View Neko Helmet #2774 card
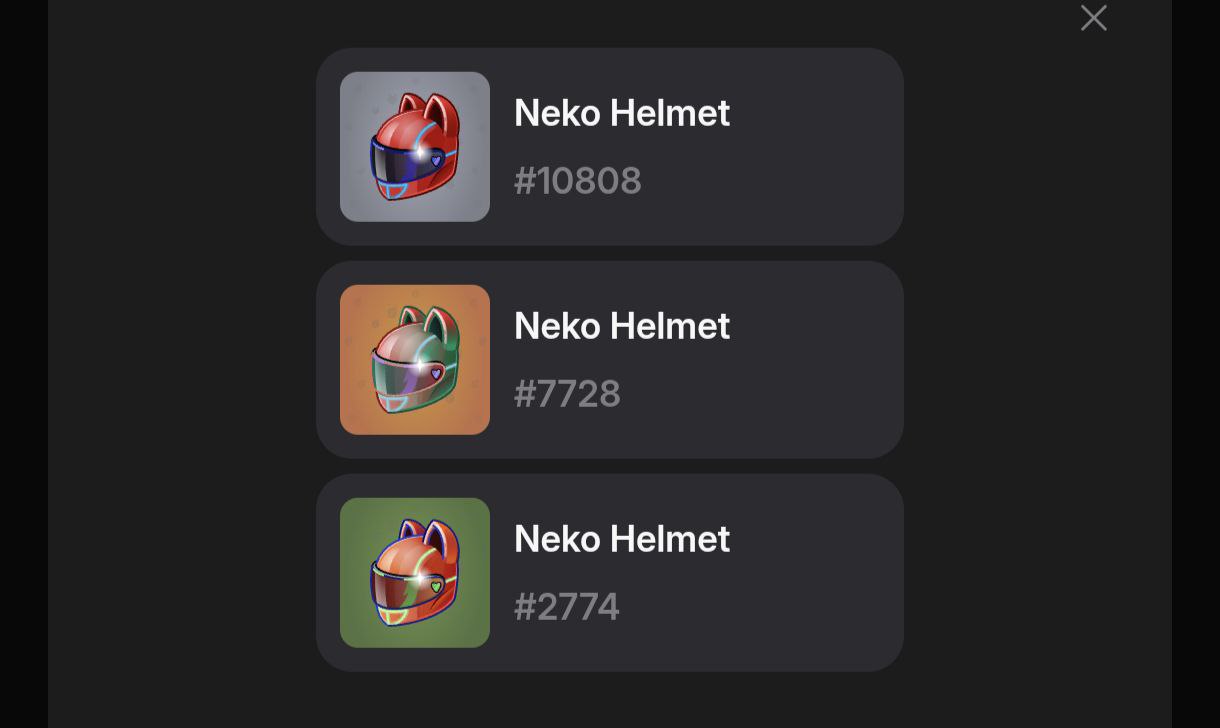 [609, 573]
